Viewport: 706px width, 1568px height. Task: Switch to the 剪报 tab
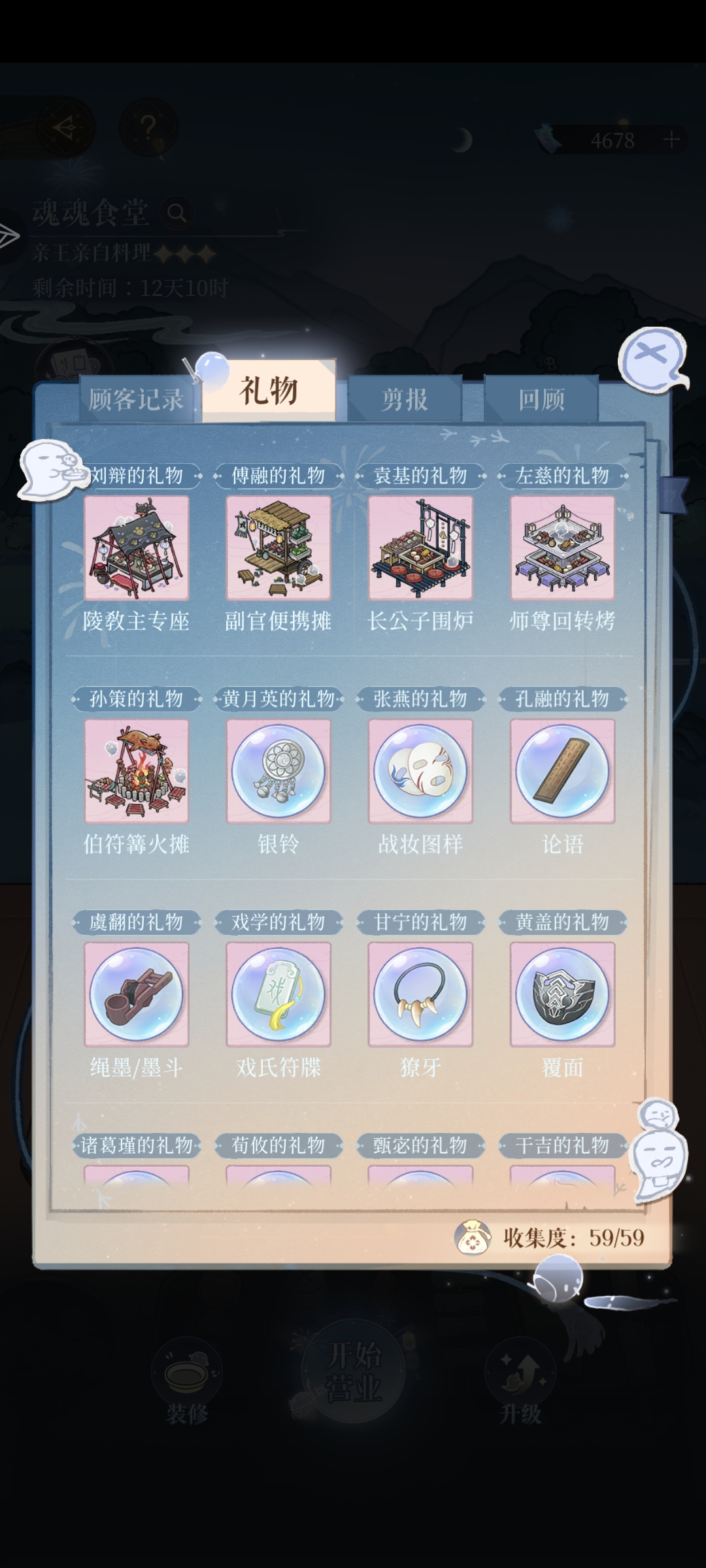pos(405,399)
